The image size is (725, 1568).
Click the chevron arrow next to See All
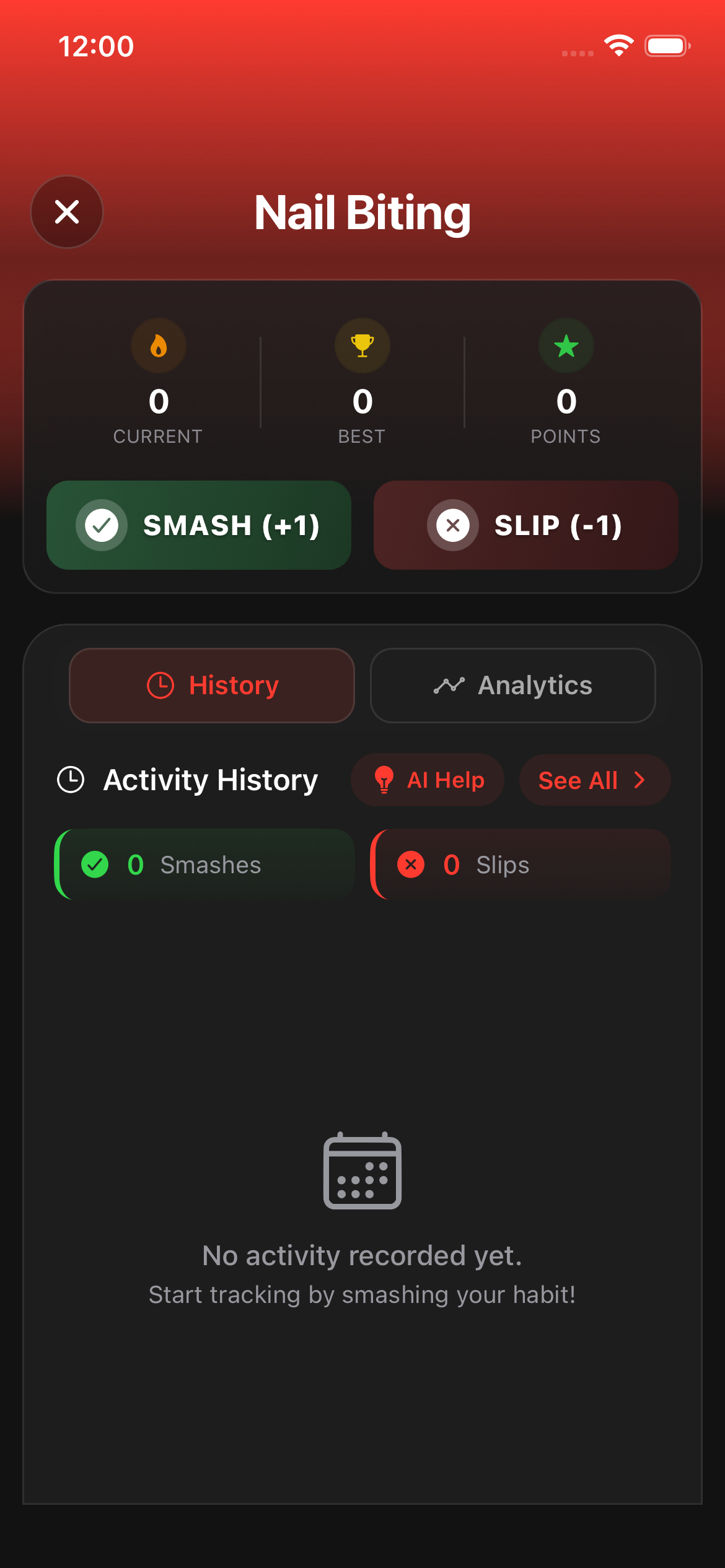pyautogui.click(x=641, y=780)
